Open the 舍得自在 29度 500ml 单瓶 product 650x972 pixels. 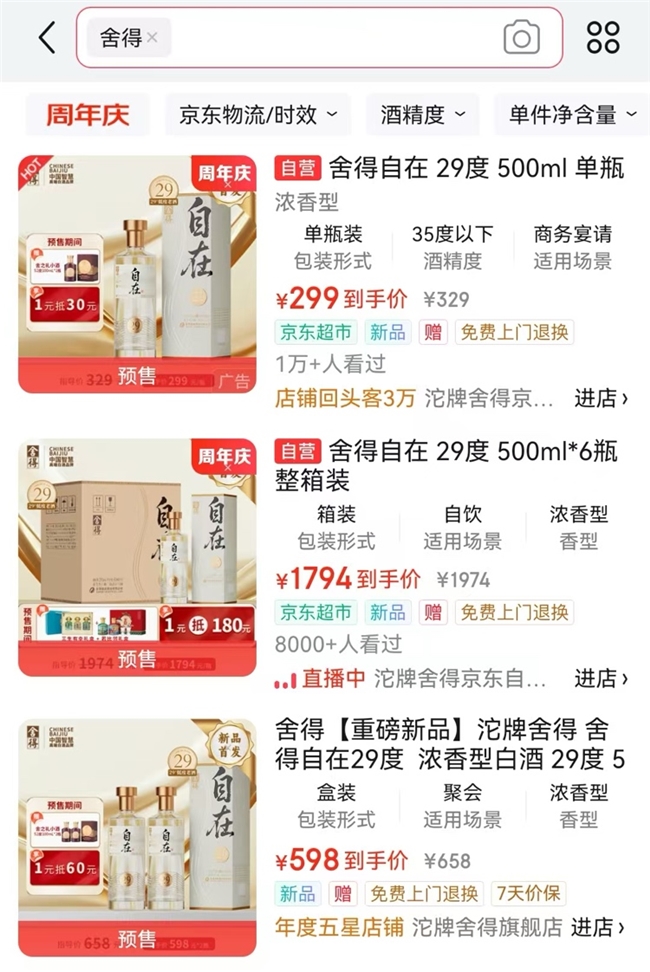coord(450,167)
